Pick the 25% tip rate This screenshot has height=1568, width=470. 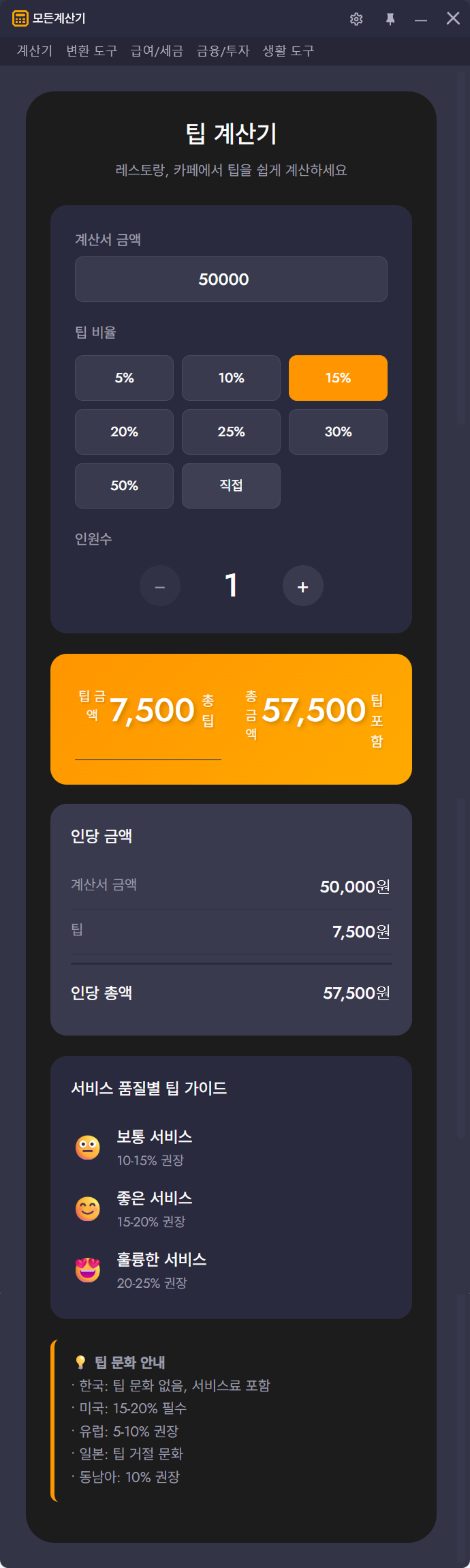pos(231,432)
